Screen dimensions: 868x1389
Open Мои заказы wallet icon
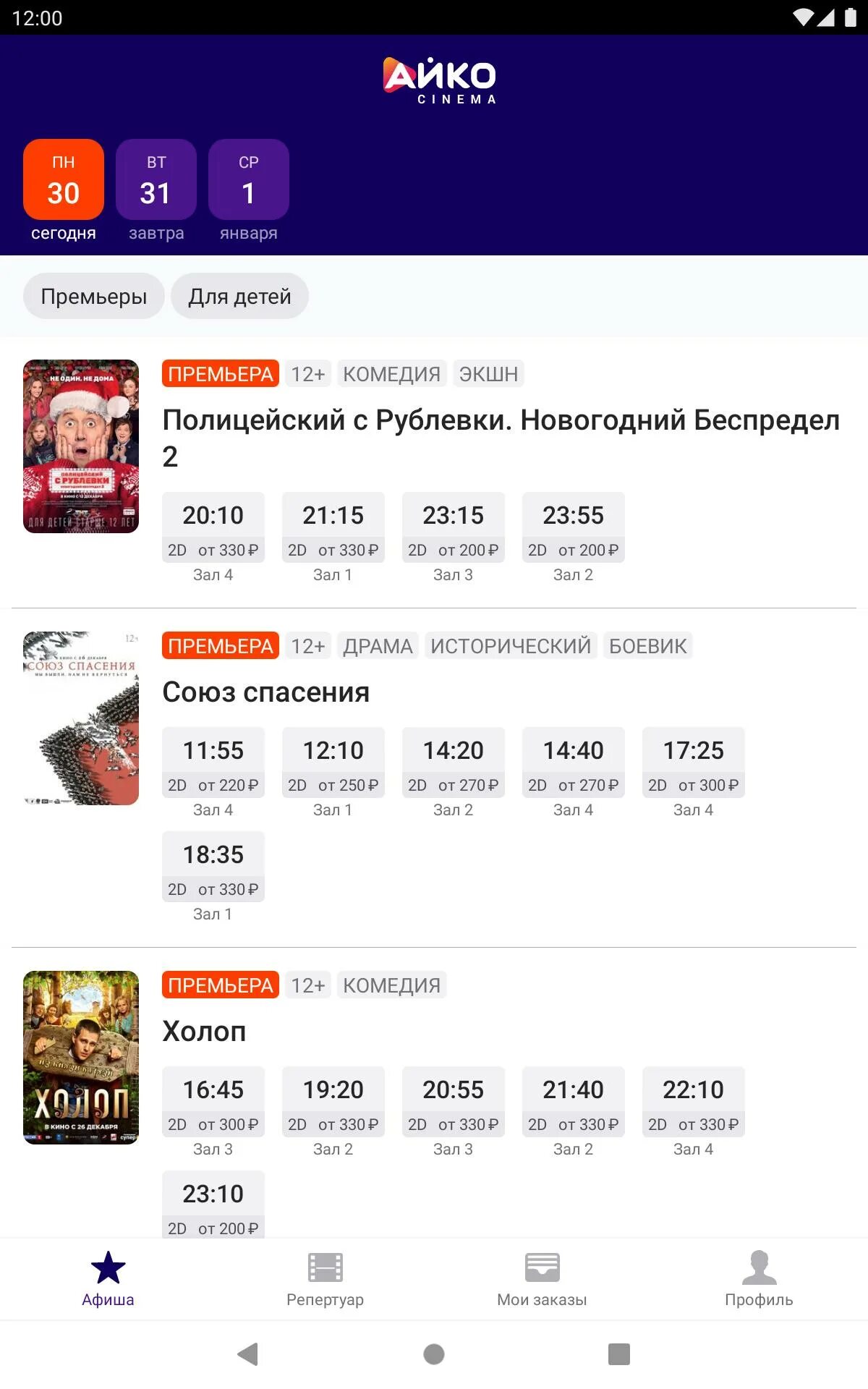point(541,1266)
